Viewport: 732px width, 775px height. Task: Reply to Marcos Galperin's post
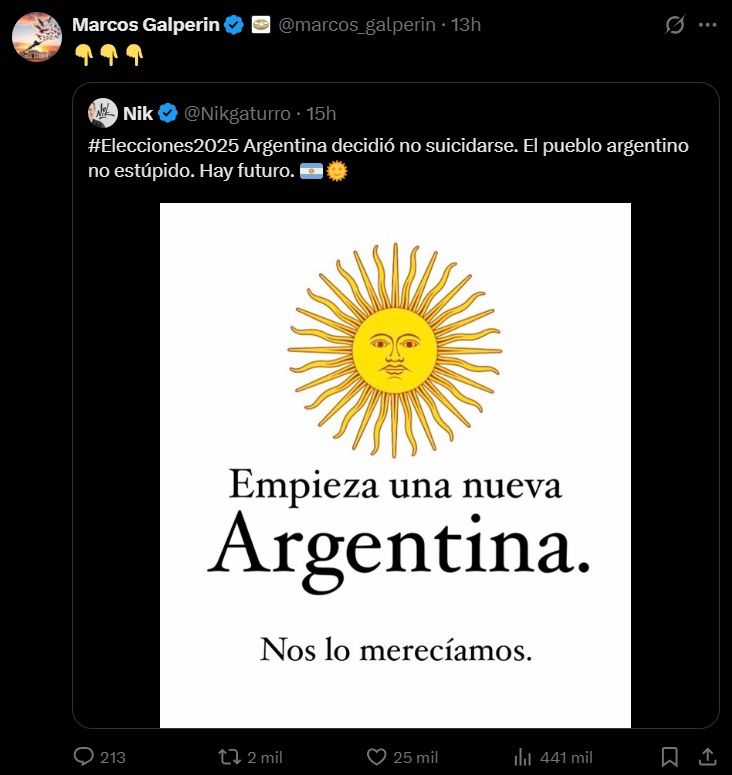(85, 757)
